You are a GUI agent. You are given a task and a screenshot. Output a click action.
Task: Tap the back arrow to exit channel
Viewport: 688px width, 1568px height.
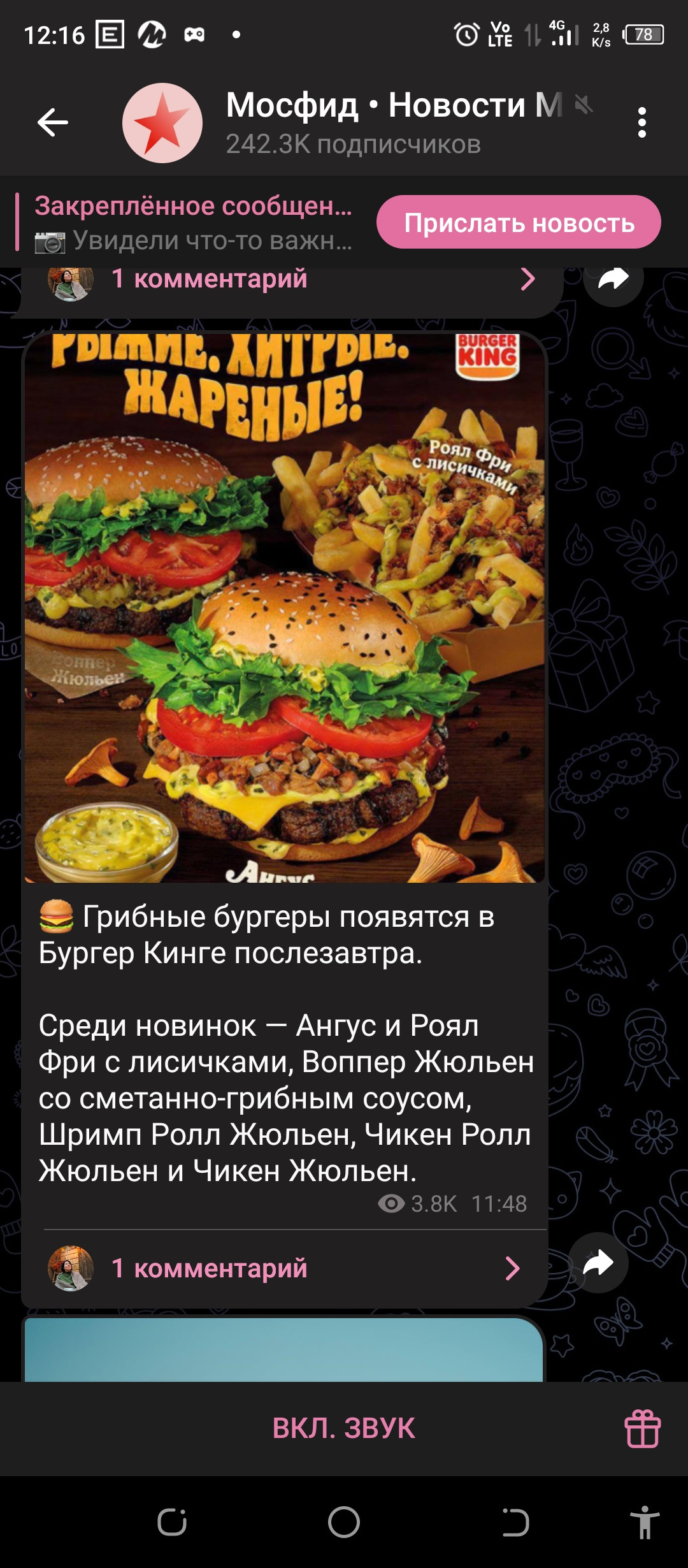(x=52, y=121)
